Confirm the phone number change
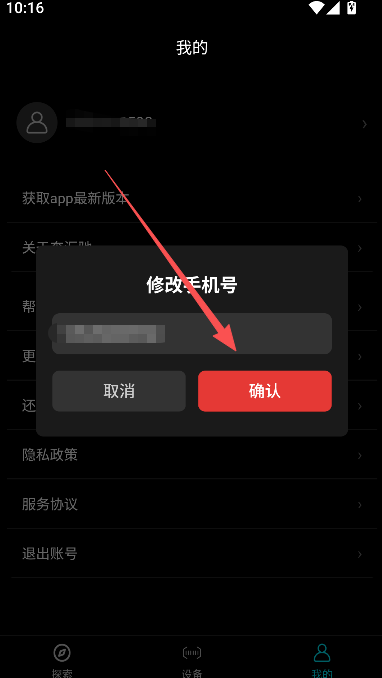The height and width of the screenshot is (678, 382). tap(265, 391)
